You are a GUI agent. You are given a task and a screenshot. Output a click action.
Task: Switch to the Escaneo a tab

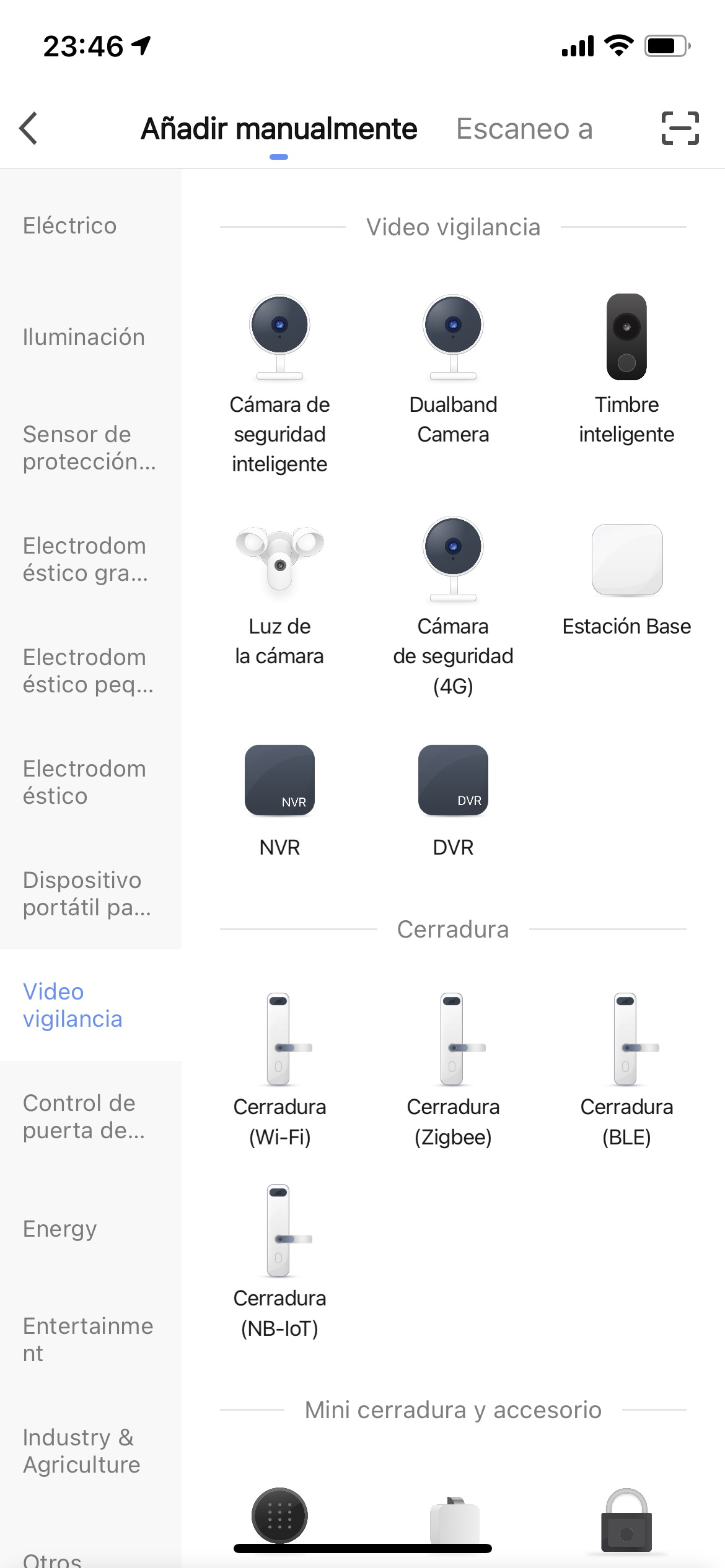click(524, 129)
